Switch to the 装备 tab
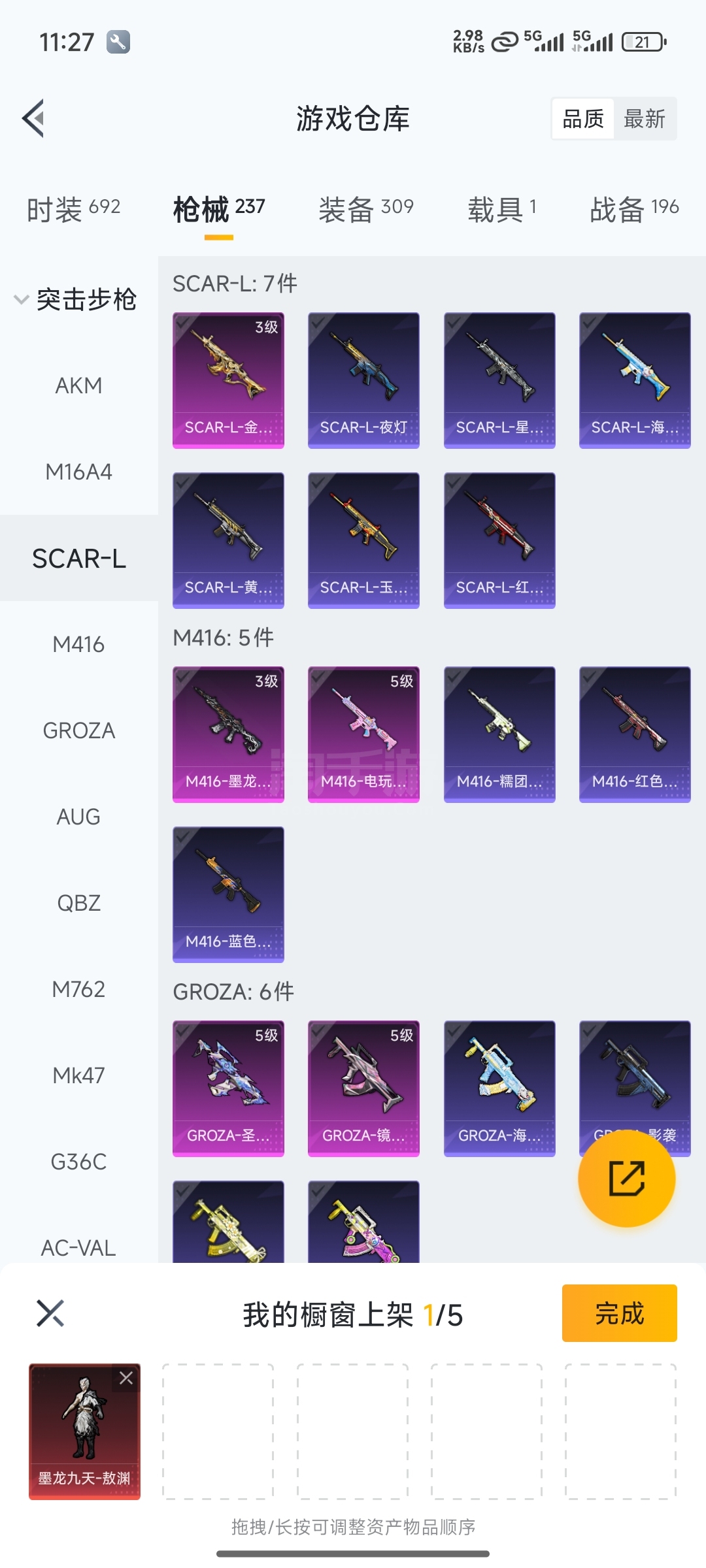 pyautogui.click(x=365, y=209)
